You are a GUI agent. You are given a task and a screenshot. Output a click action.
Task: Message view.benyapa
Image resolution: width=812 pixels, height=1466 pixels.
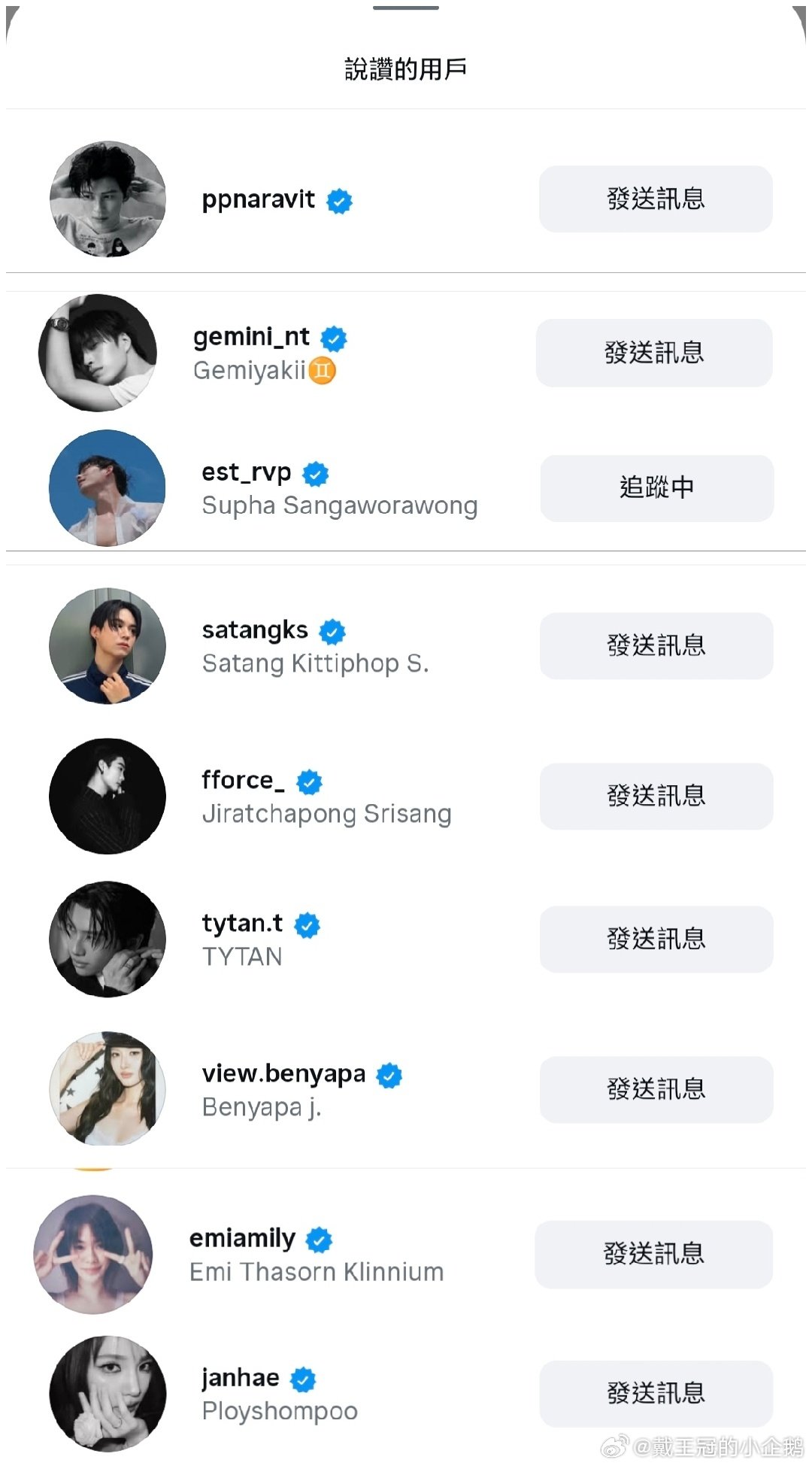656,1090
